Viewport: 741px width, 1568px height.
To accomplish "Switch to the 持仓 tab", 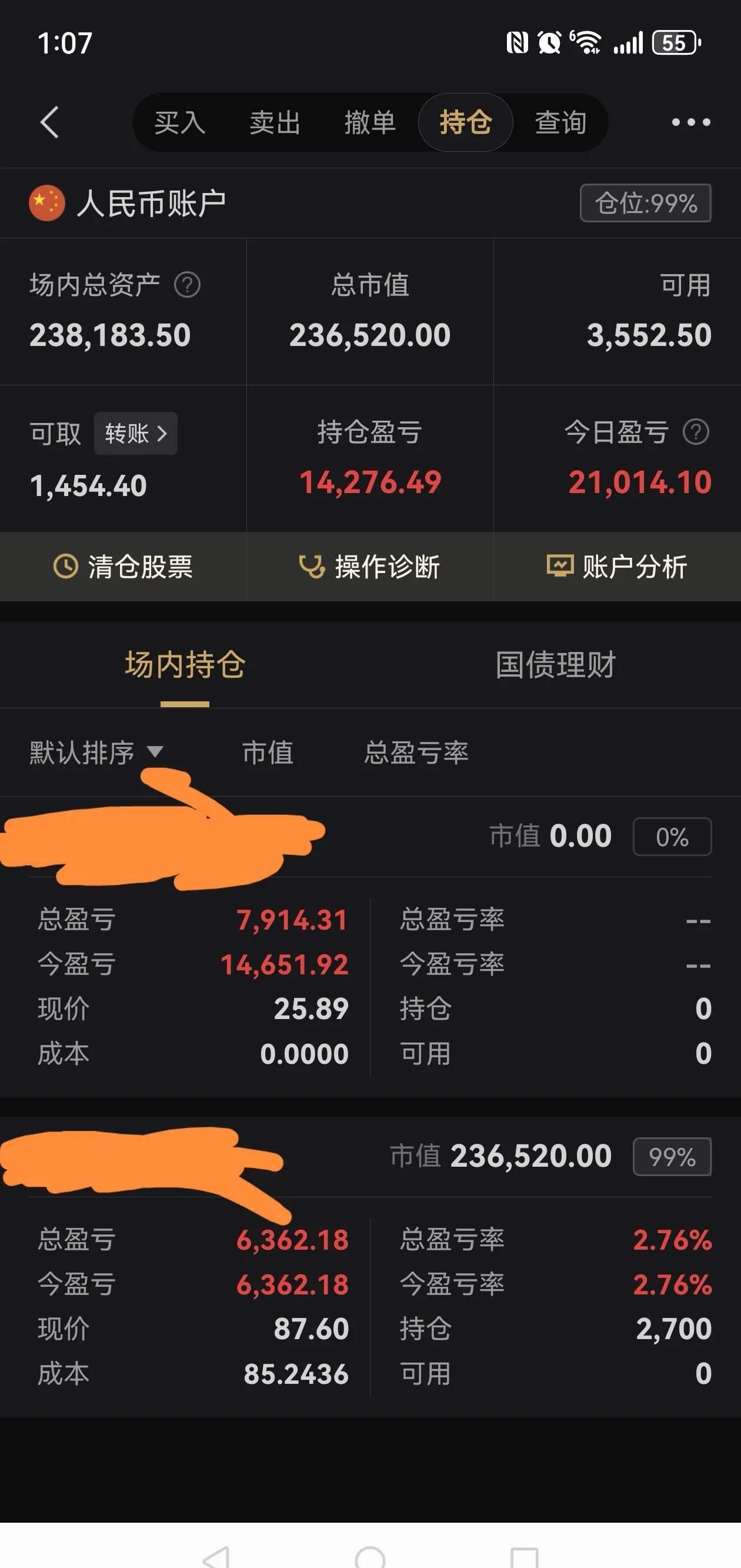I will coord(465,121).
